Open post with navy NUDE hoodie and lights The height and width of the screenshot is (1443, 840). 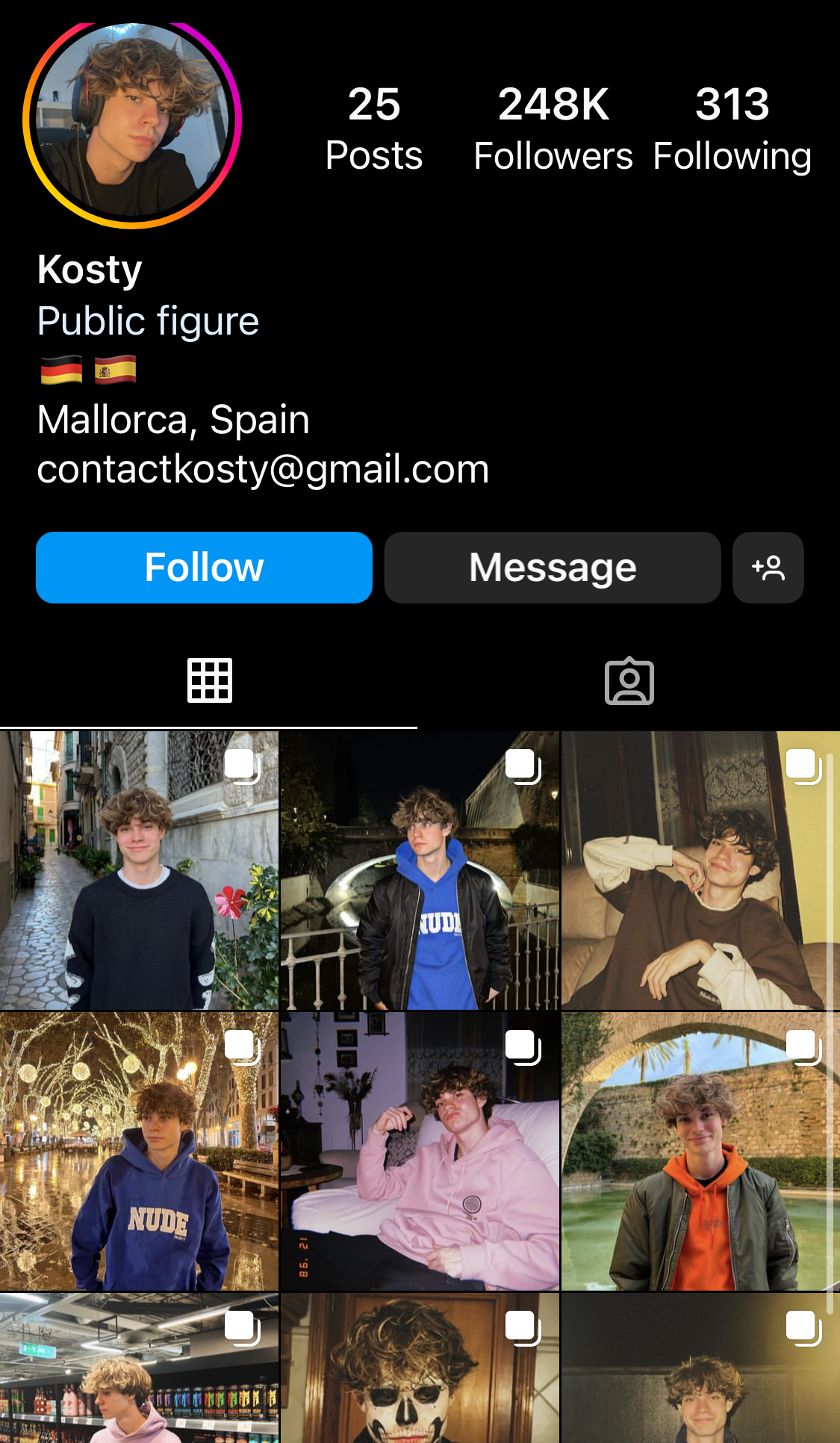(x=139, y=1151)
